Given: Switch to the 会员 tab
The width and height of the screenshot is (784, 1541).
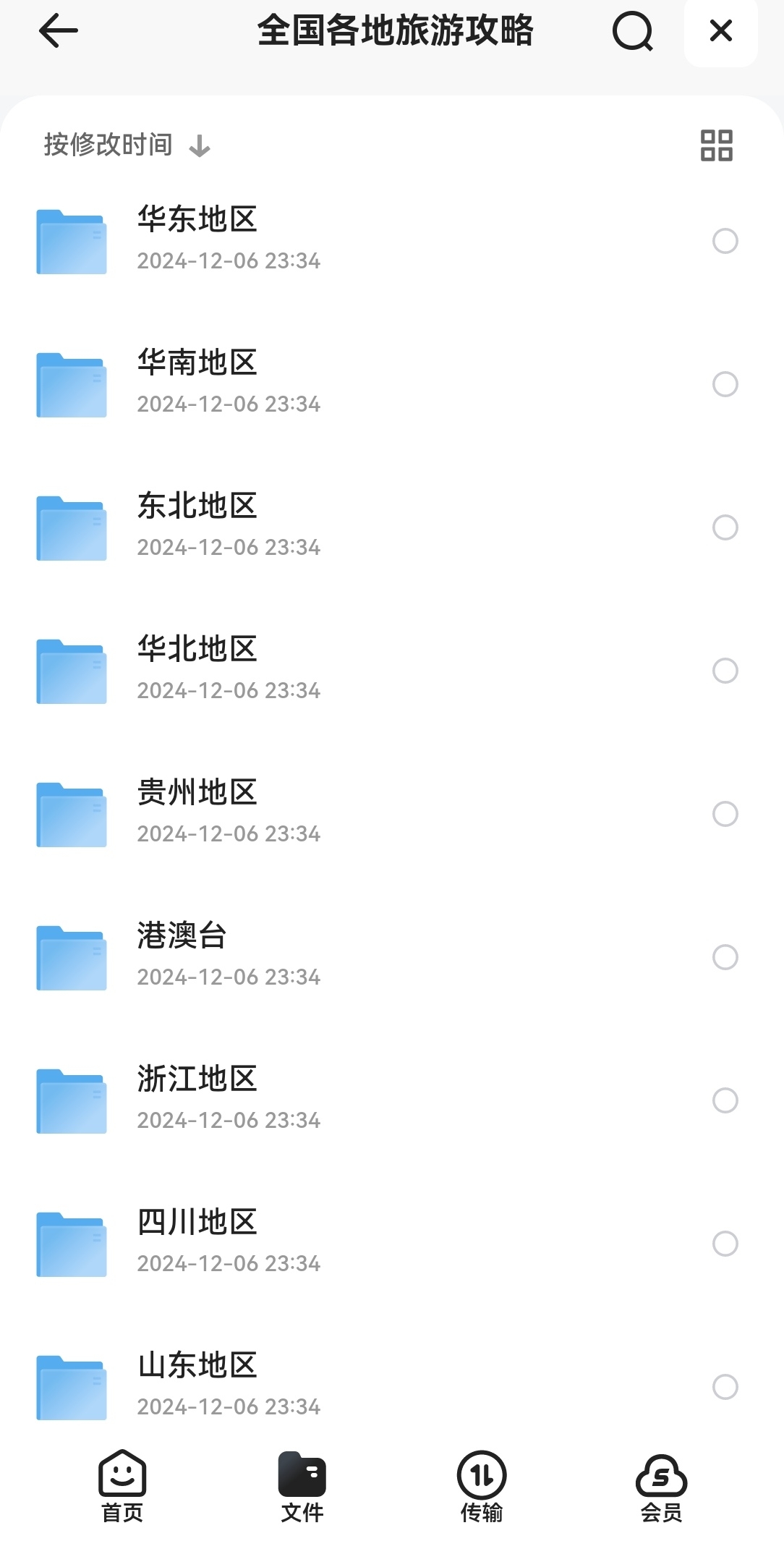Looking at the screenshot, I should (661, 1486).
